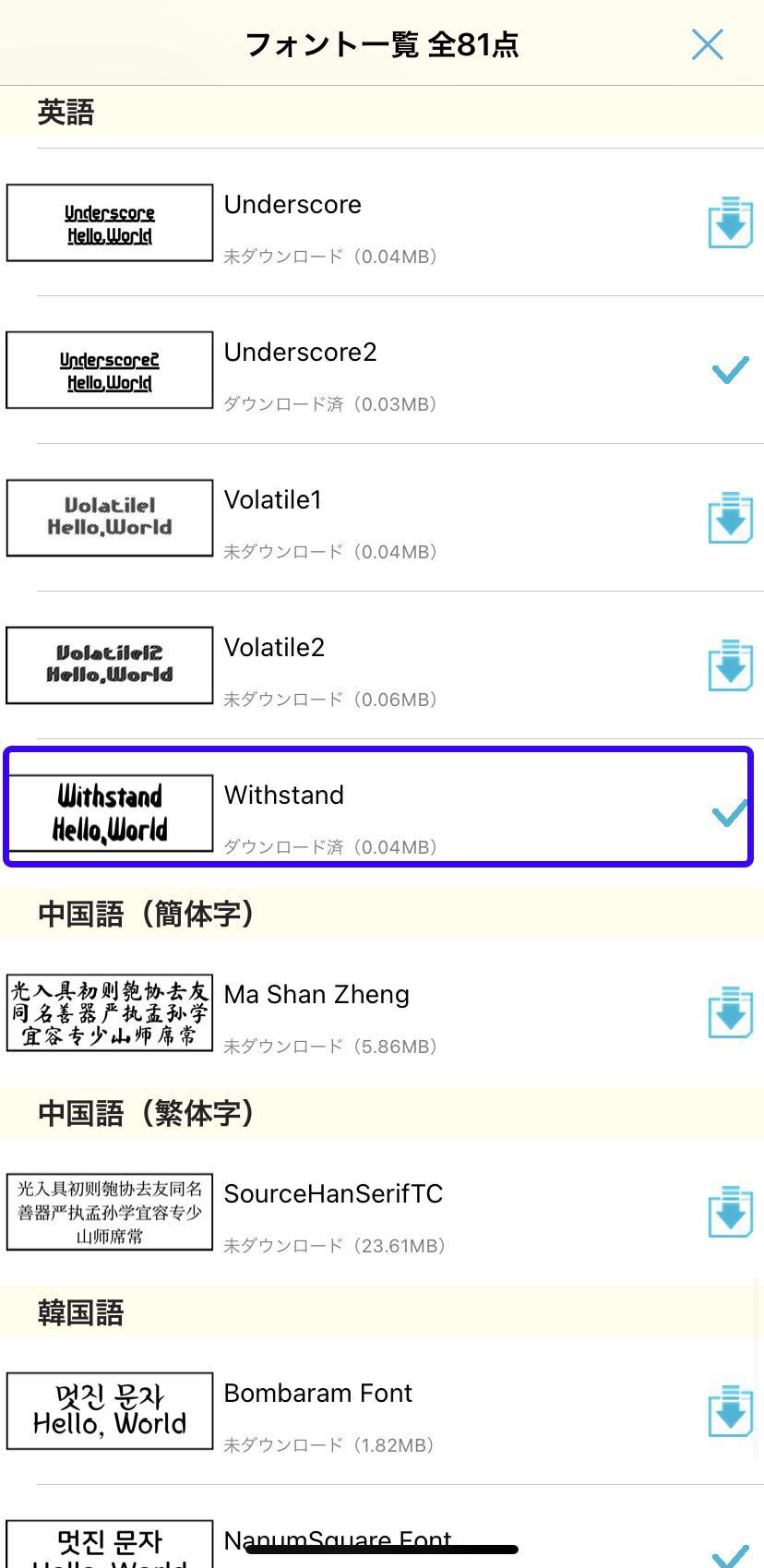
Task: Download the Volatile2 font
Action: 730,666
